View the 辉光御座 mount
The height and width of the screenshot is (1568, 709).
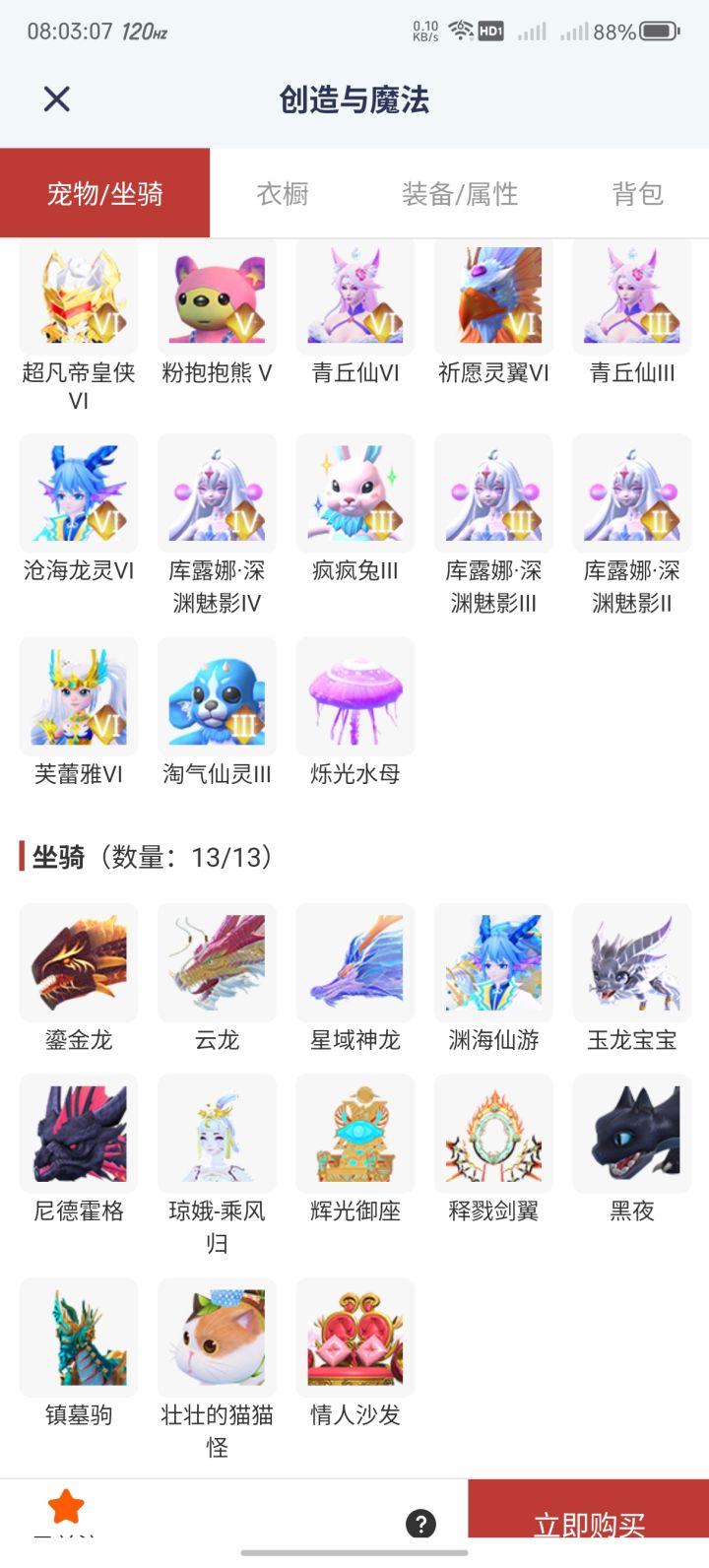pos(355,1149)
